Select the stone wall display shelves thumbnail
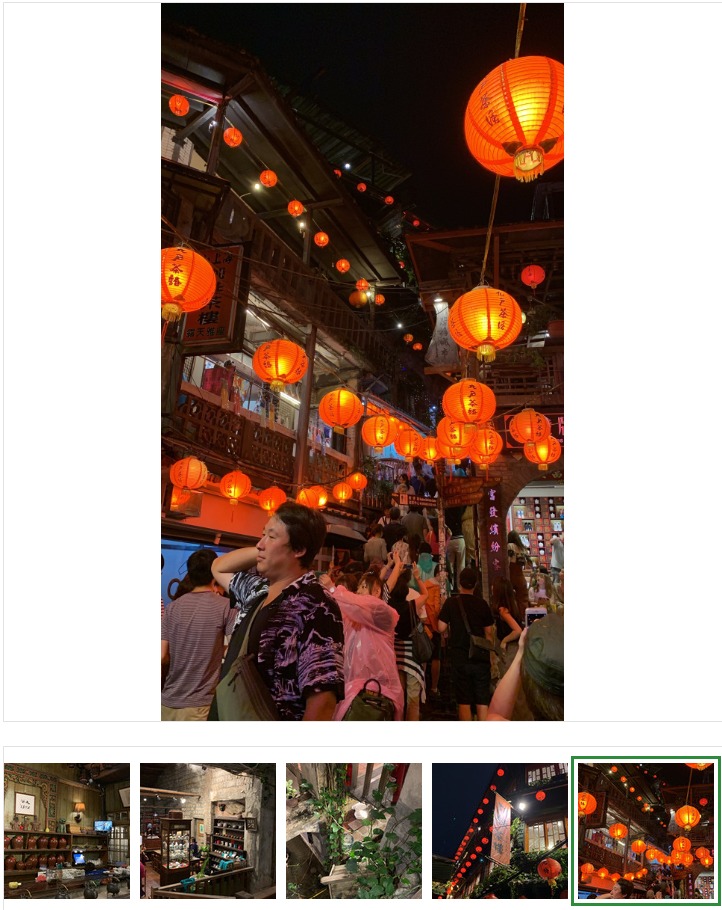The height and width of the screenshot is (910, 722). pyautogui.click(x=207, y=830)
